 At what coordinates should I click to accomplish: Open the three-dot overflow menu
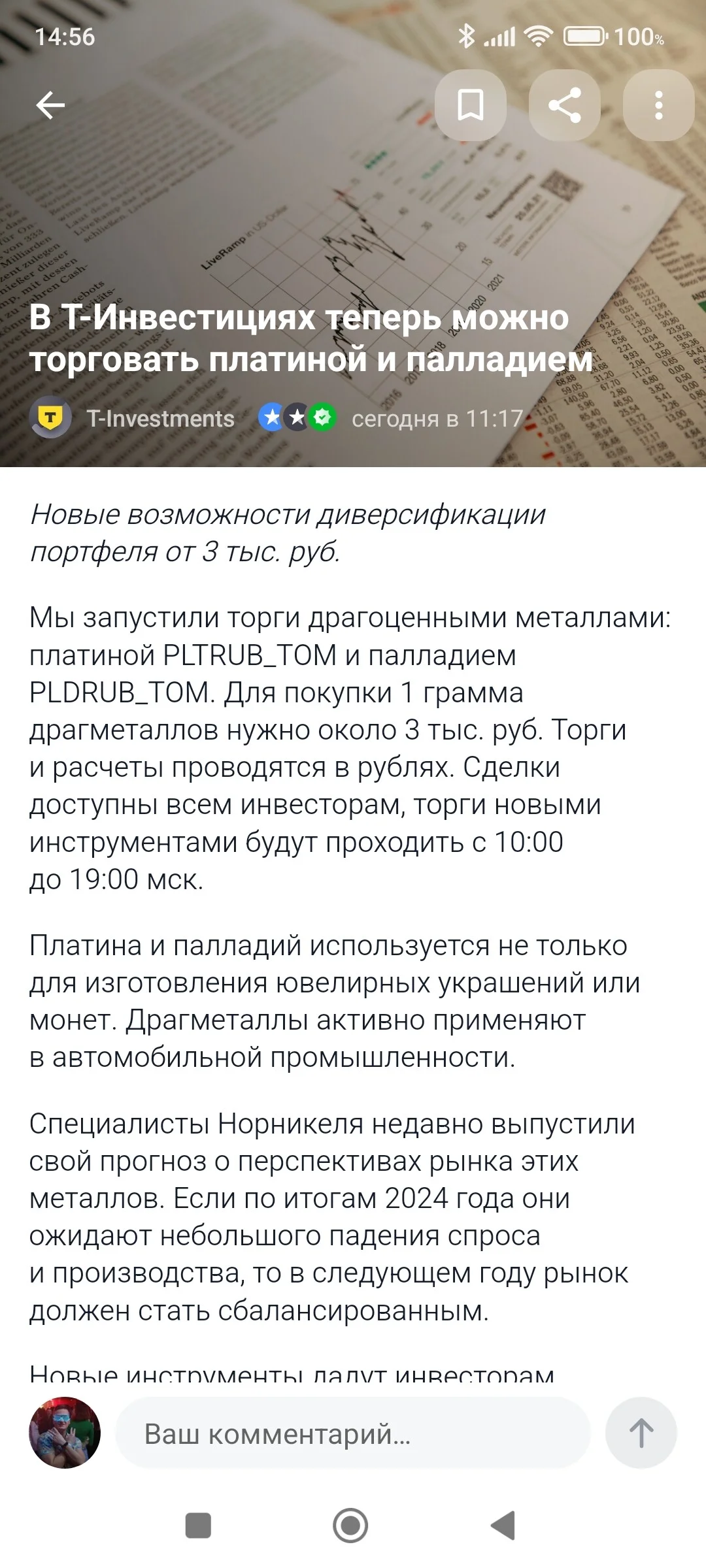[x=658, y=105]
